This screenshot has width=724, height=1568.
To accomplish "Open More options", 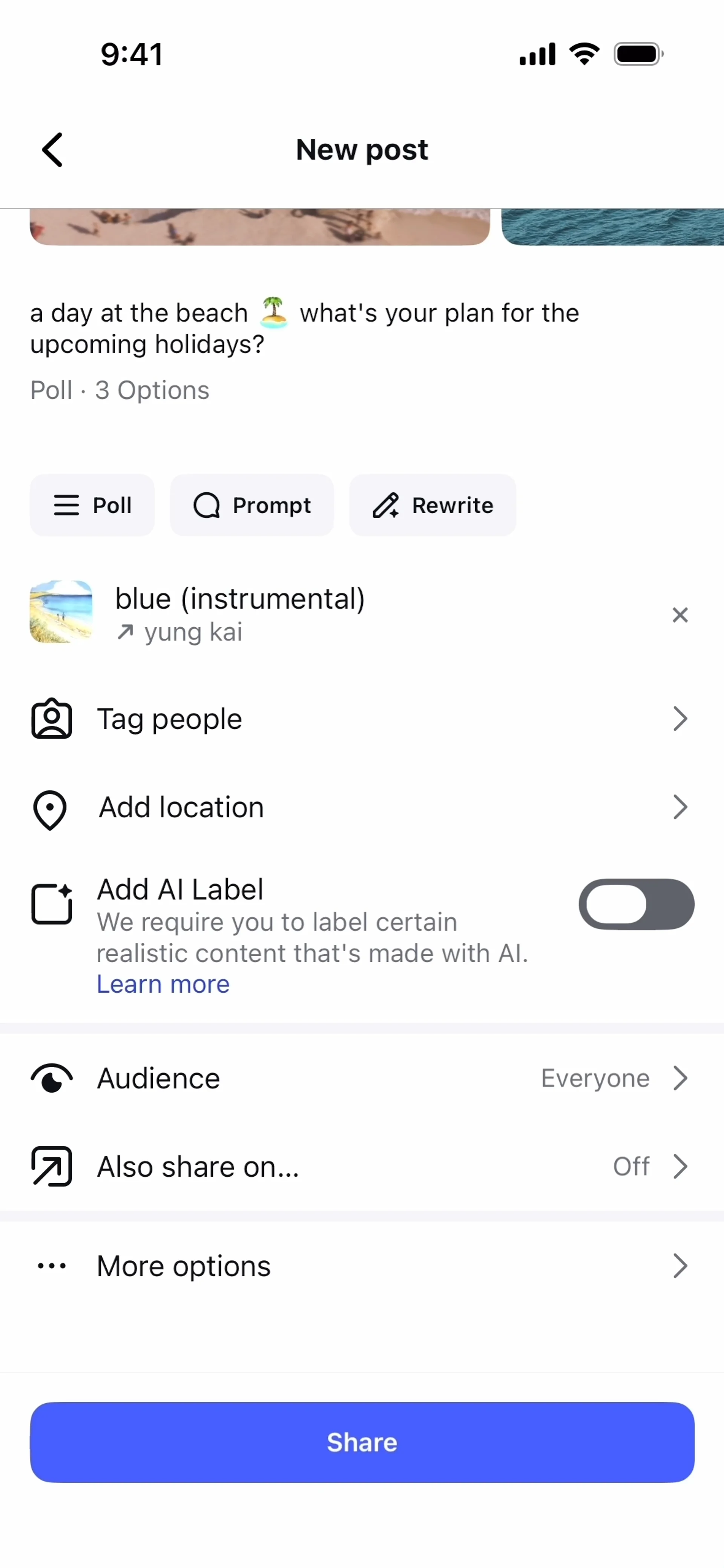I will tap(362, 1267).
